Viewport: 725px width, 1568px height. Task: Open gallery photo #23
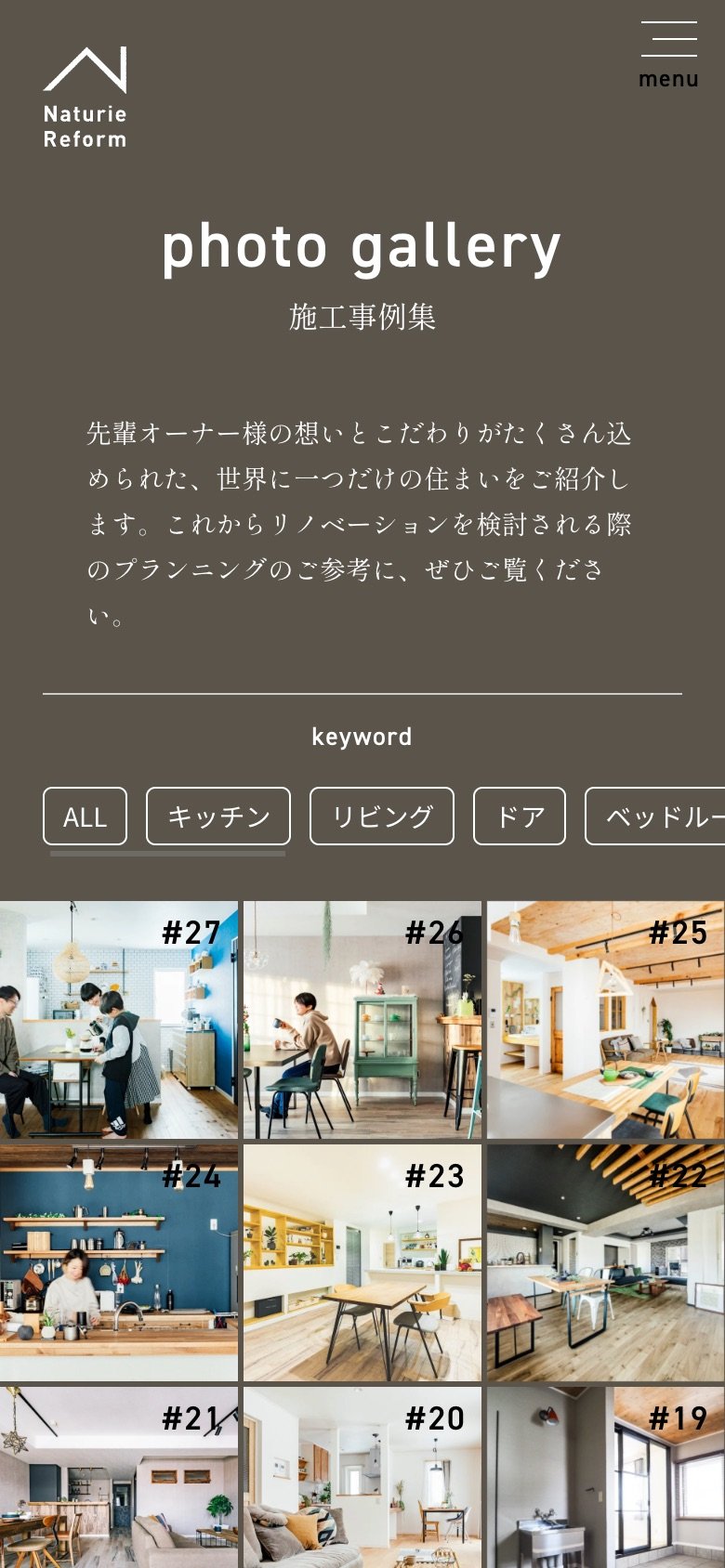(x=362, y=1263)
